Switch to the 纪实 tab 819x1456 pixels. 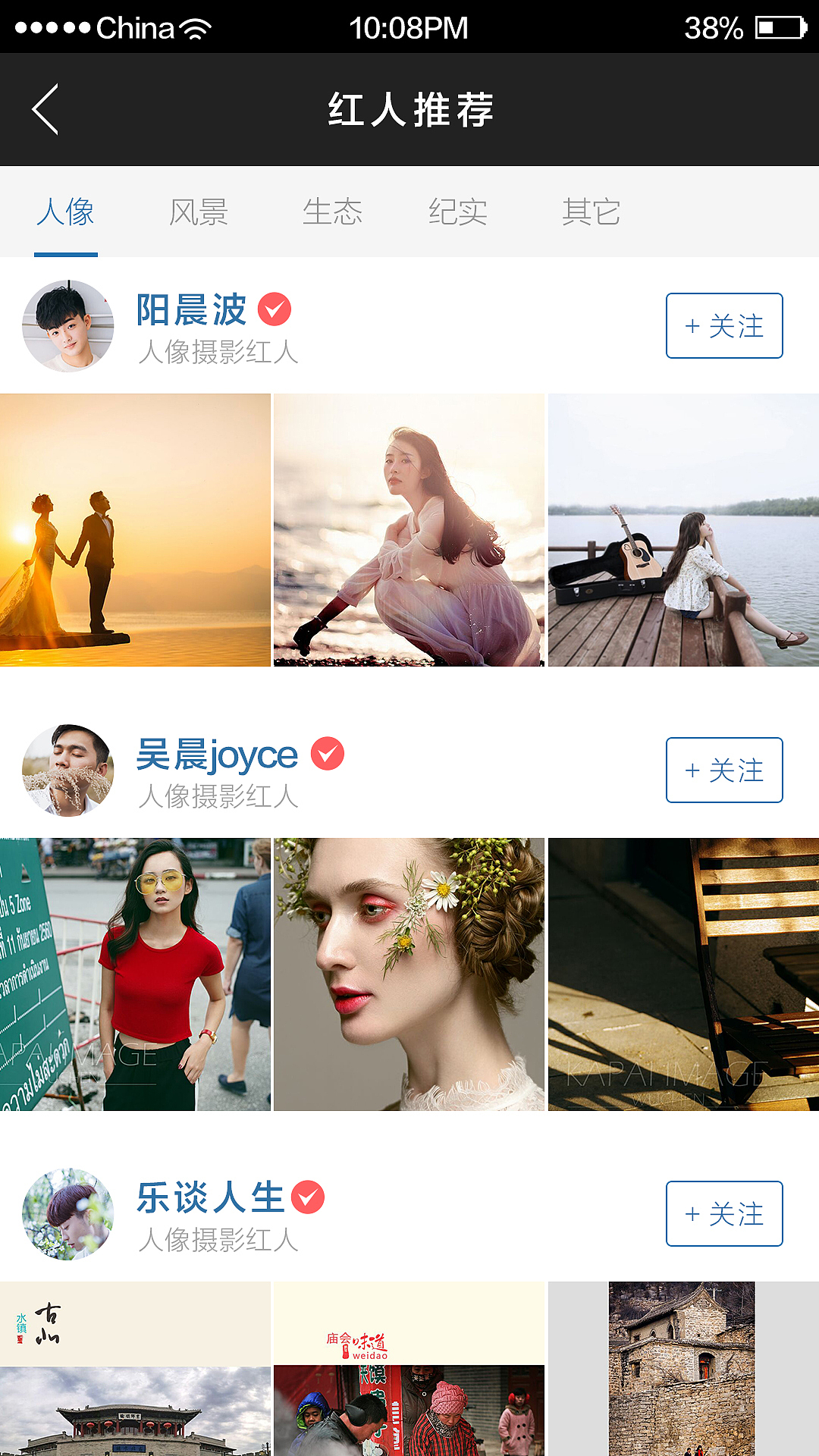pos(458,212)
